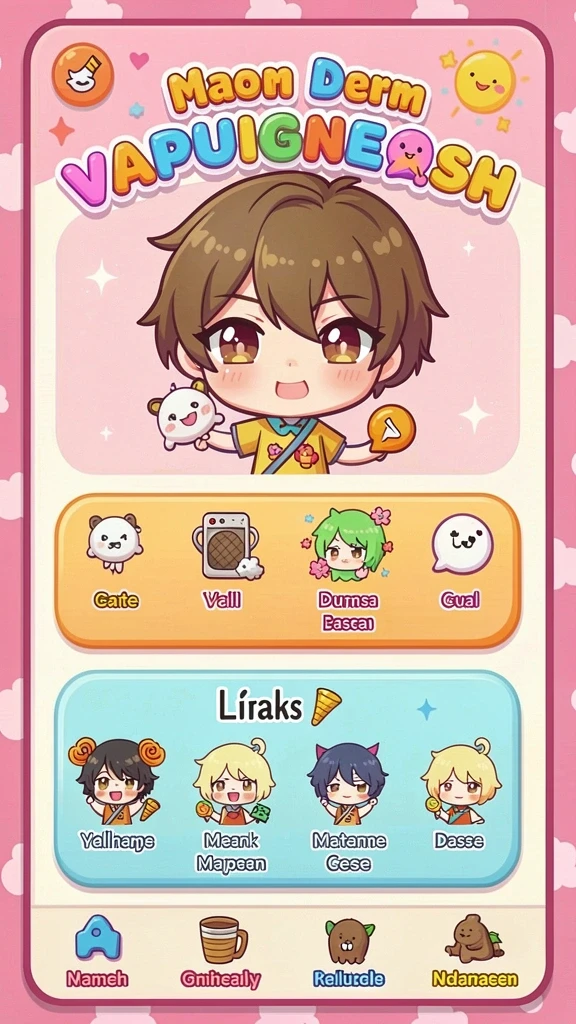Select the character Dasse

click(460, 793)
